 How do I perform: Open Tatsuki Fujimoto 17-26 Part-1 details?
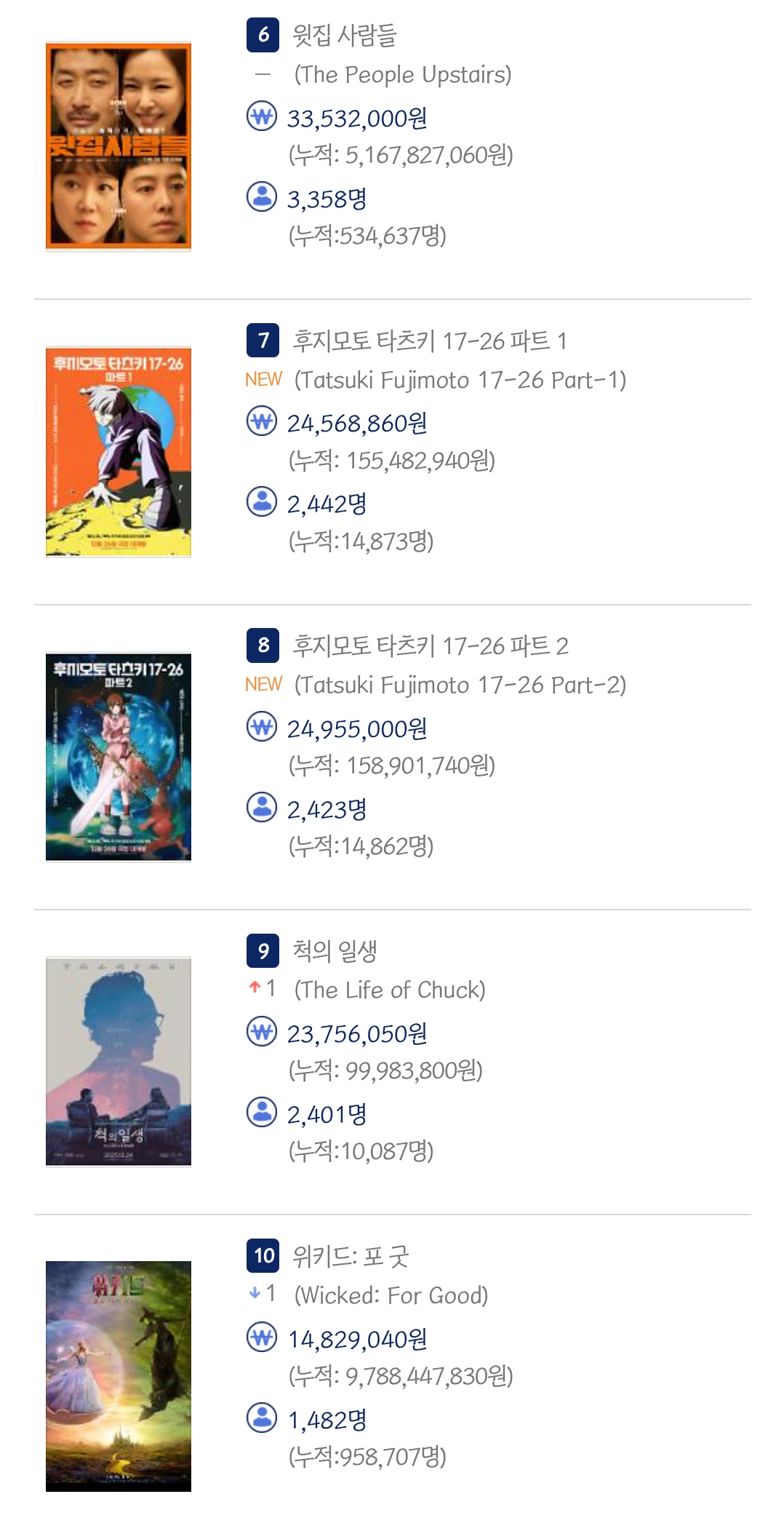coord(429,341)
